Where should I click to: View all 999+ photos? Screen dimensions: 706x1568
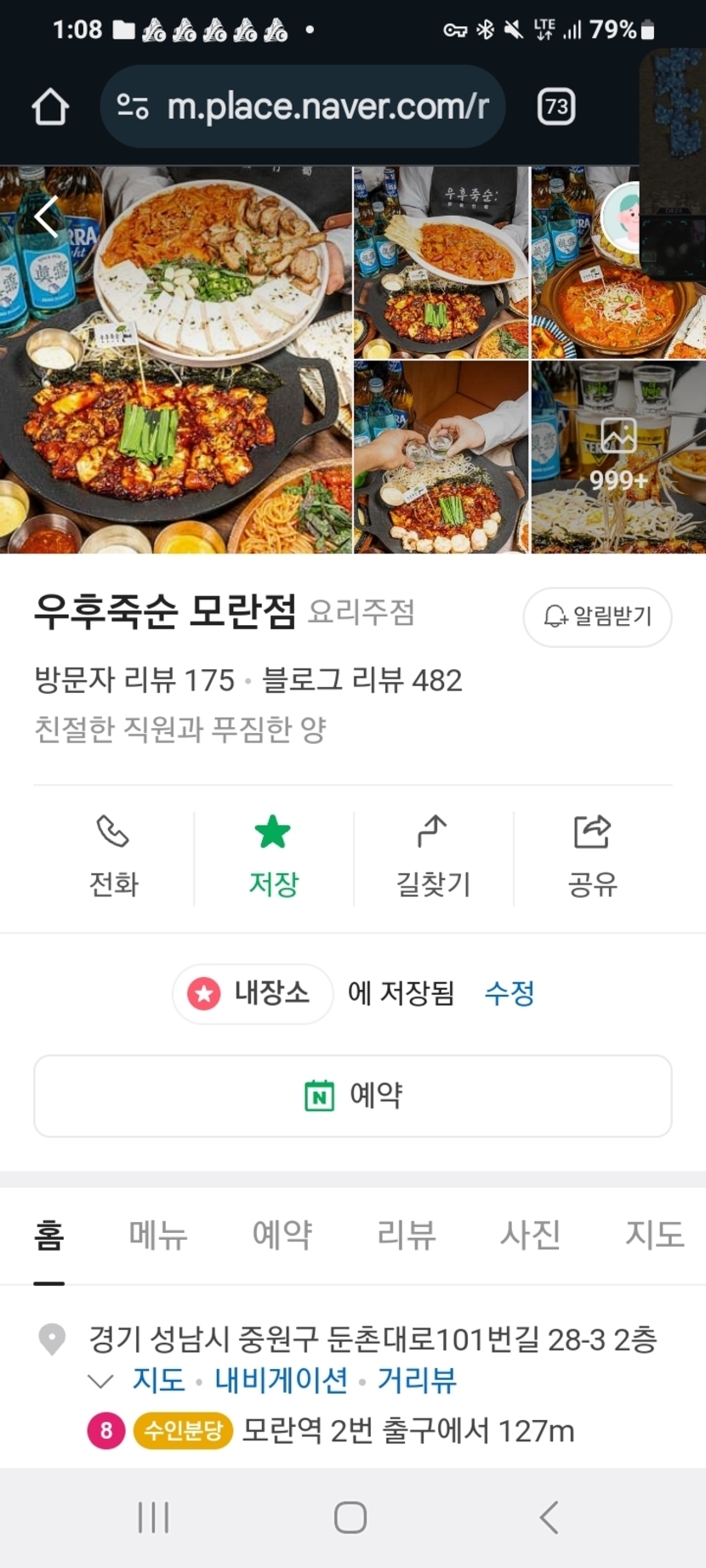click(618, 457)
